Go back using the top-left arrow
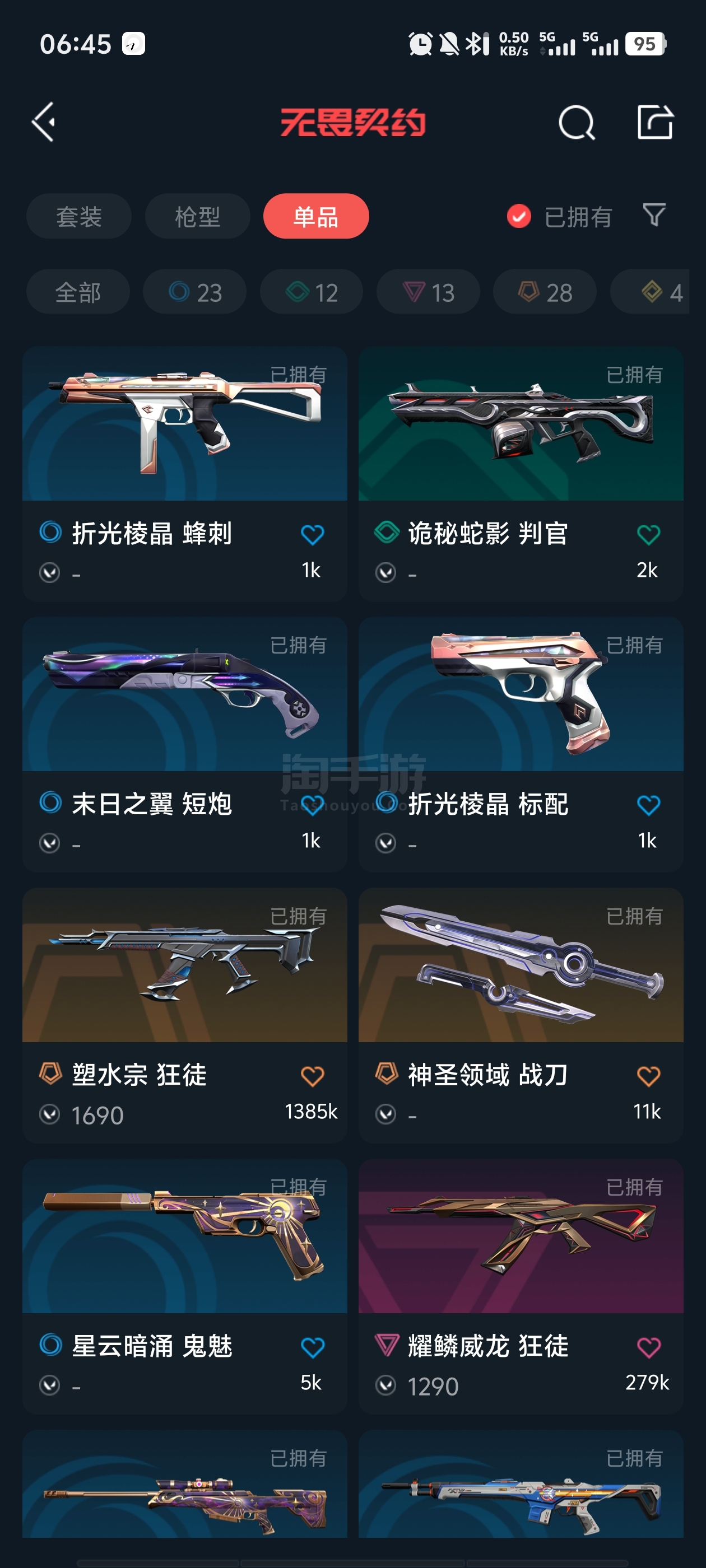Viewport: 706px width, 1568px height. 44,122
